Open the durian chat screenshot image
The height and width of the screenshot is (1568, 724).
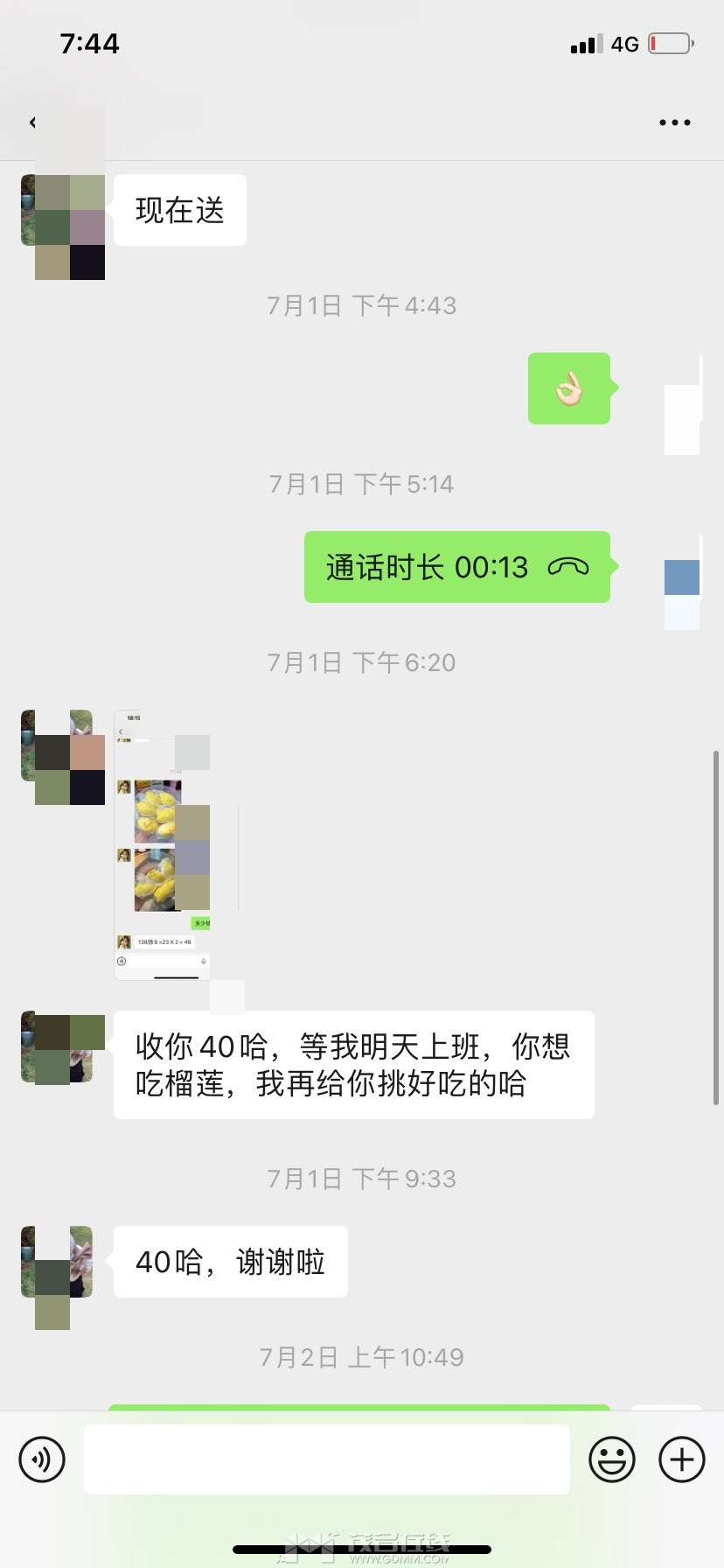pyautogui.click(x=163, y=844)
